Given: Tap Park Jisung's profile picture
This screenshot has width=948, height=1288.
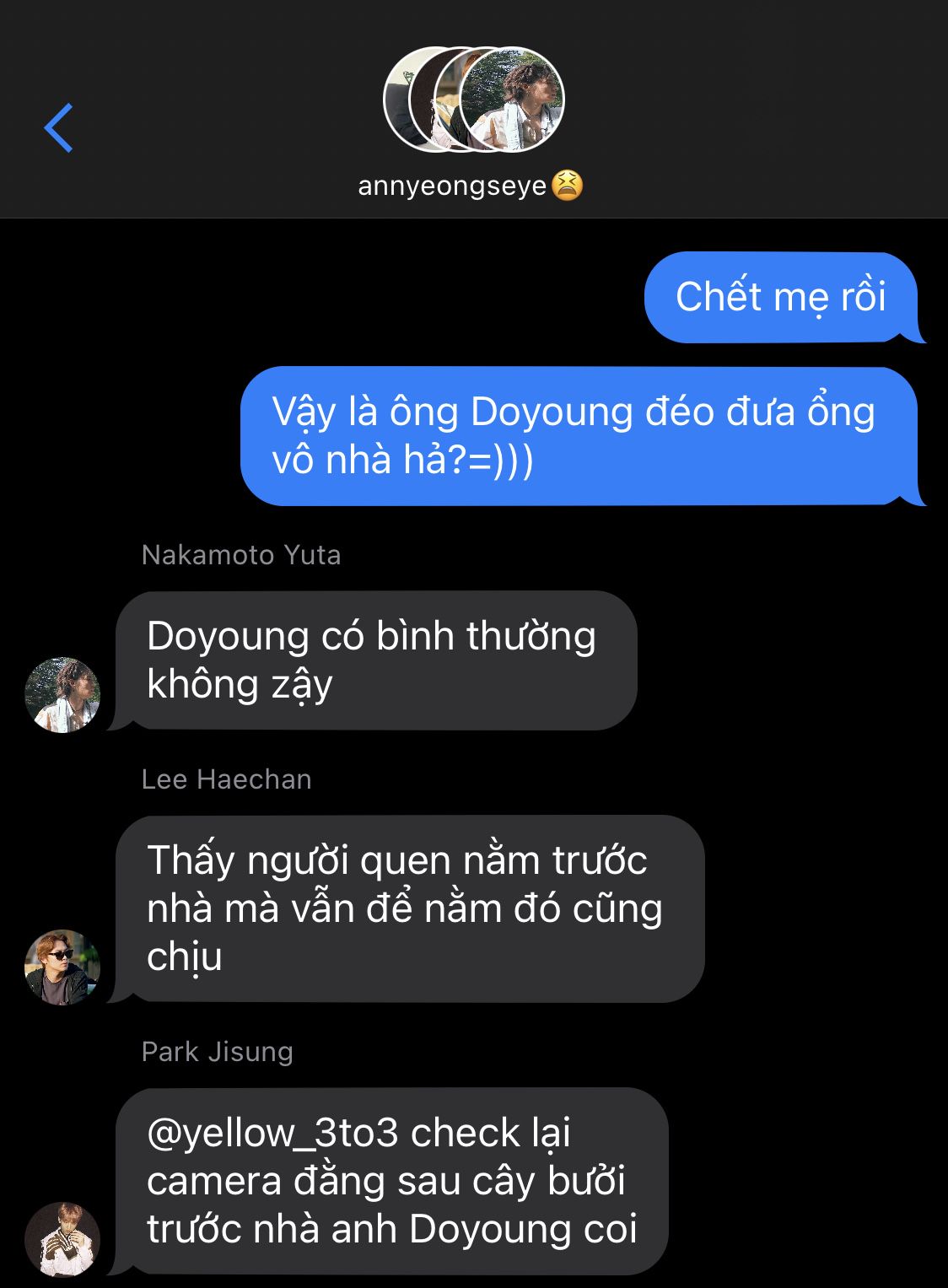Looking at the screenshot, I should pyautogui.click(x=62, y=1239).
